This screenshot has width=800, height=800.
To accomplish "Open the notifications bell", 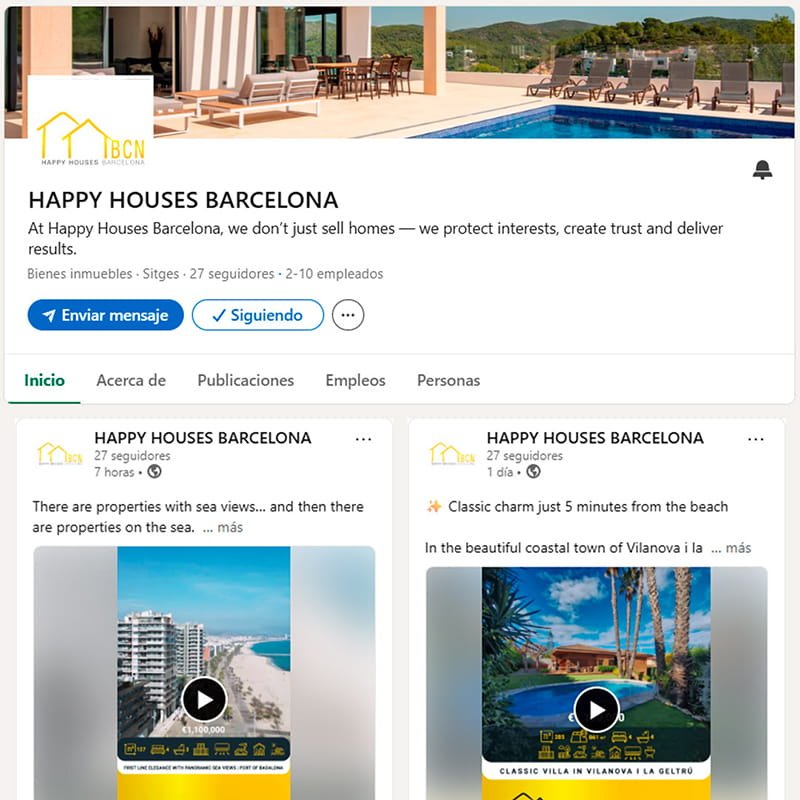I will (x=762, y=170).
